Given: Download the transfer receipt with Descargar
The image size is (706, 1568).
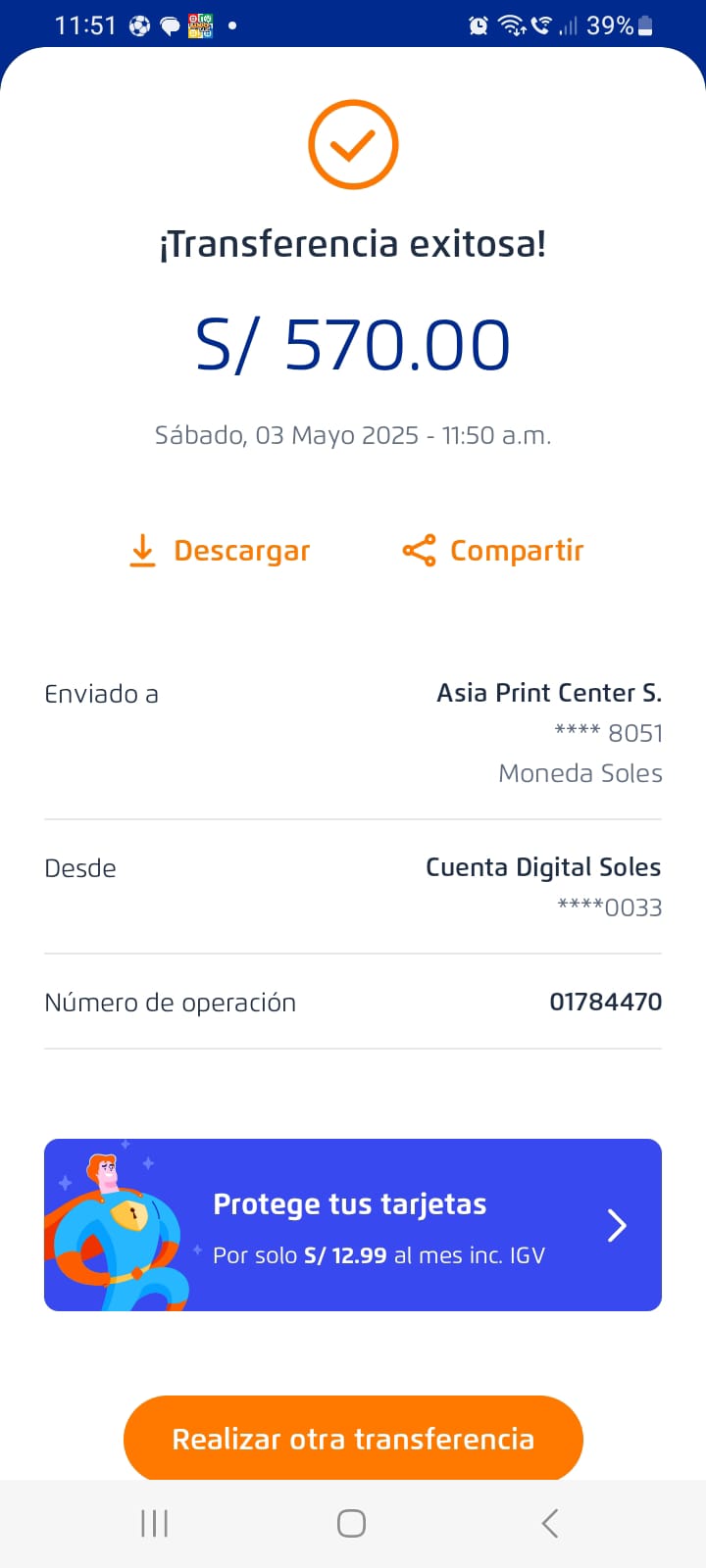Looking at the screenshot, I should coord(220,551).
